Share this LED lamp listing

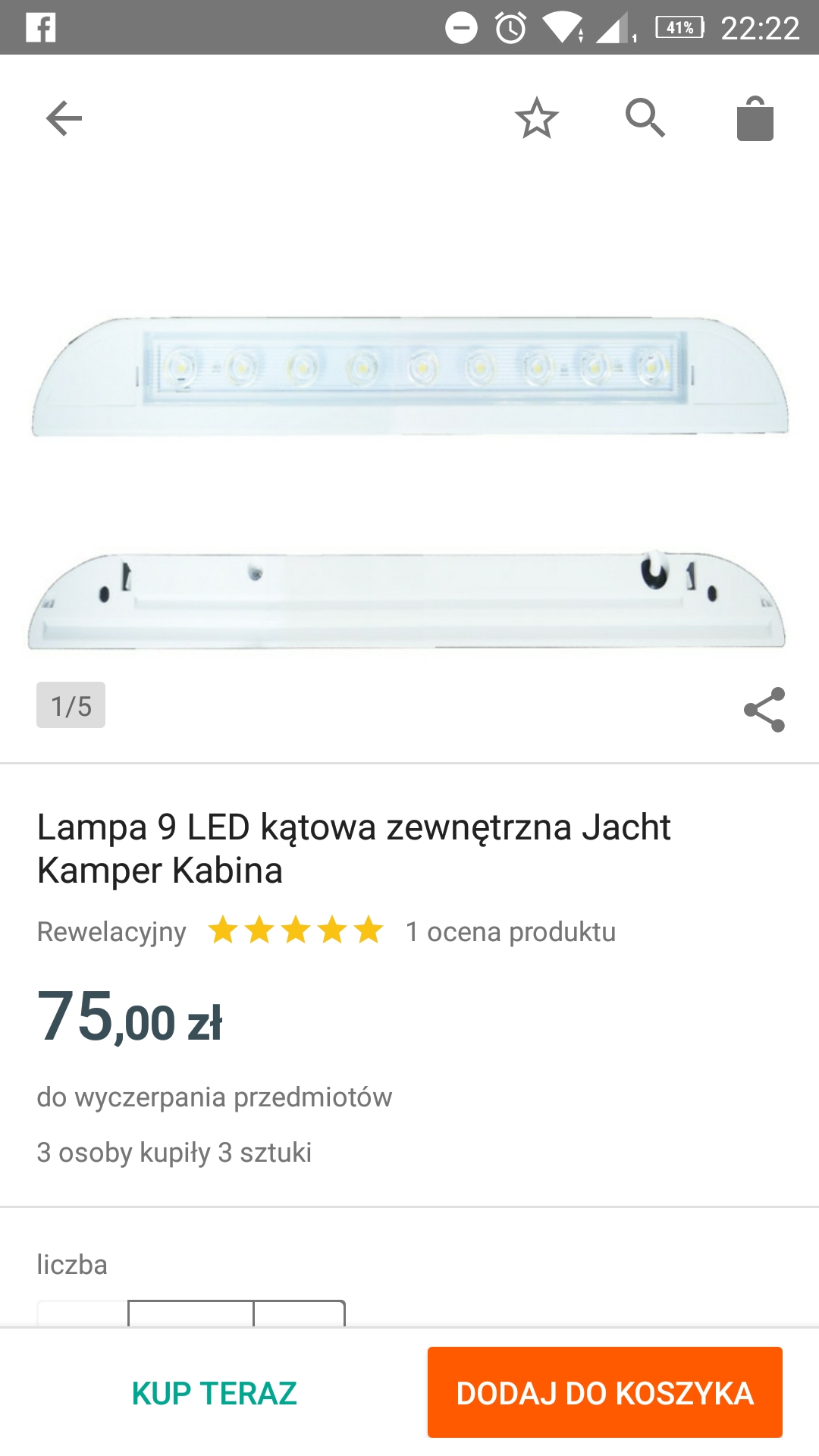[764, 710]
